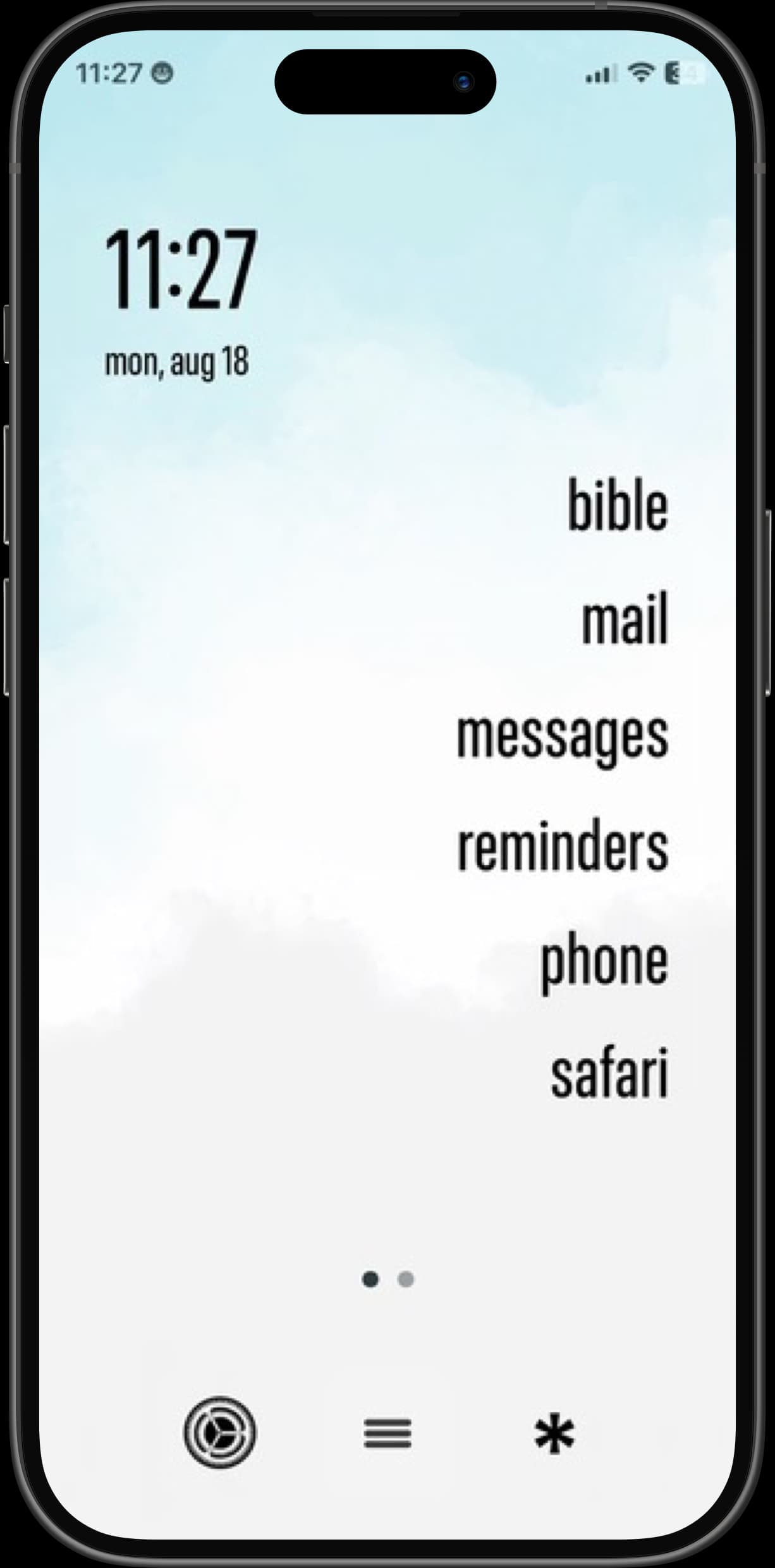Open the bible app

pyautogui.click(x=618, y=505)
